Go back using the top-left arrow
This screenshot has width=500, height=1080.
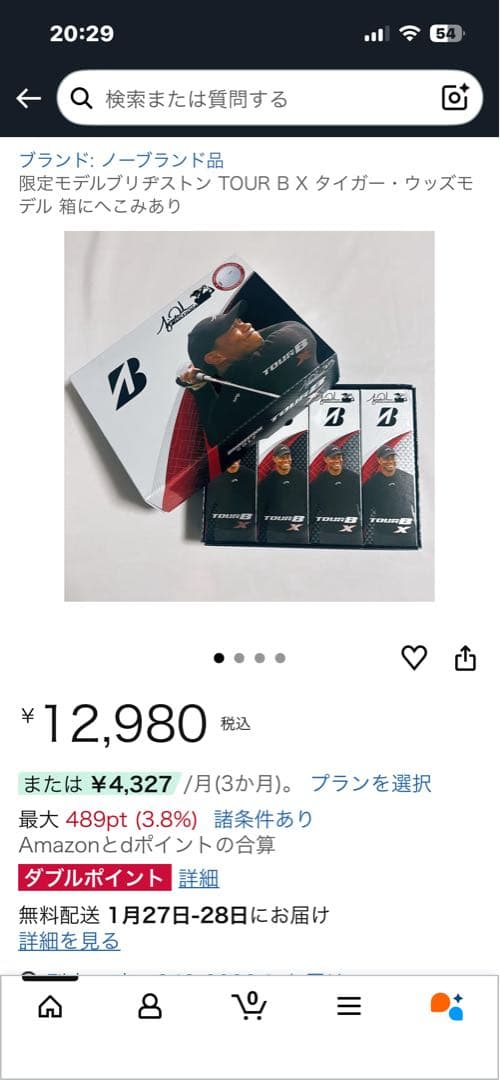pyautogui.click(x=28, y=99)
